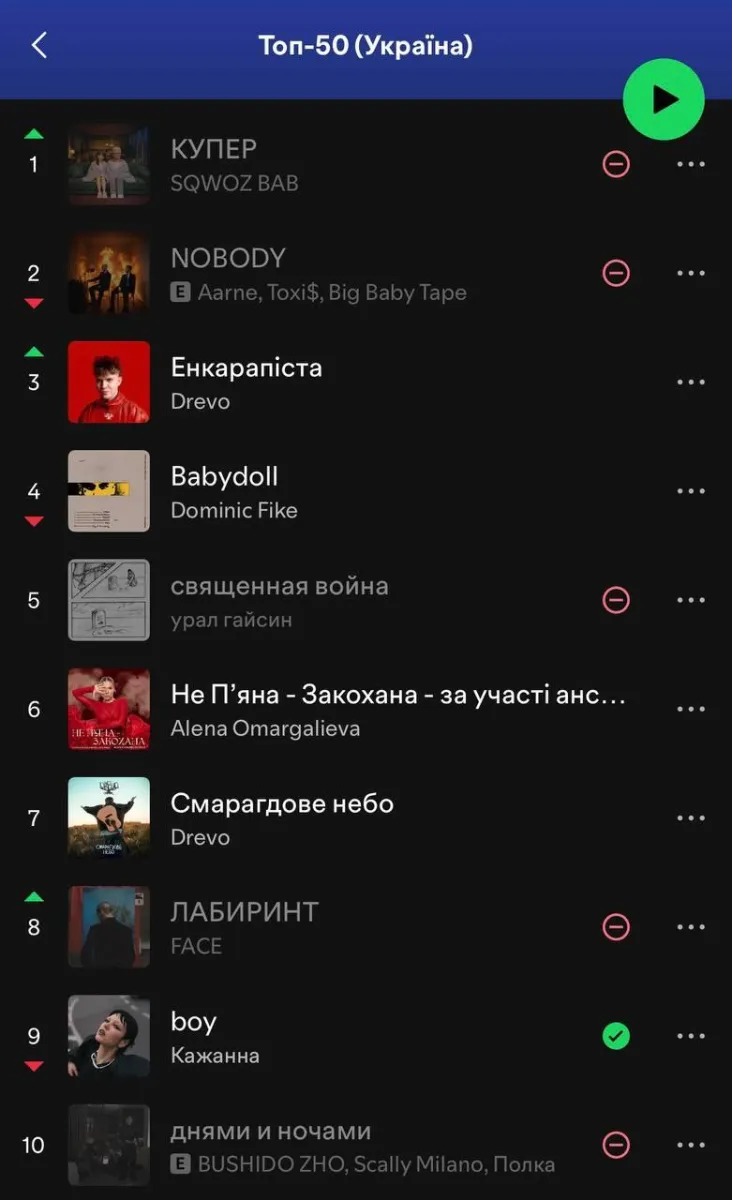Viewport: 732px width, 1200px height.
Task: Show the options menu for Babydoll
Action: [x=691, y=491]
